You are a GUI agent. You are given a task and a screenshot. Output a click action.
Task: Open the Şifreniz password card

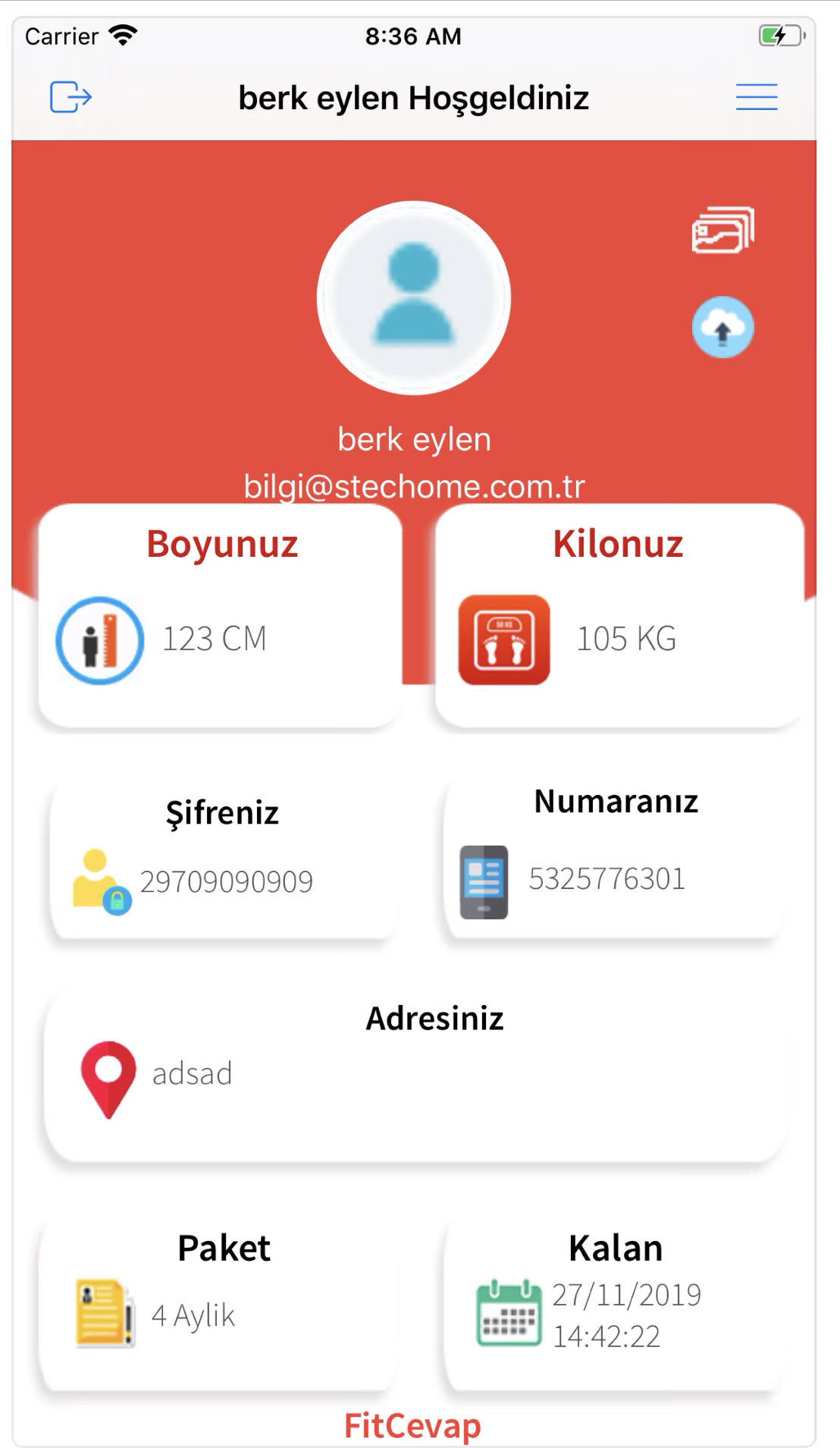point(222,859)
